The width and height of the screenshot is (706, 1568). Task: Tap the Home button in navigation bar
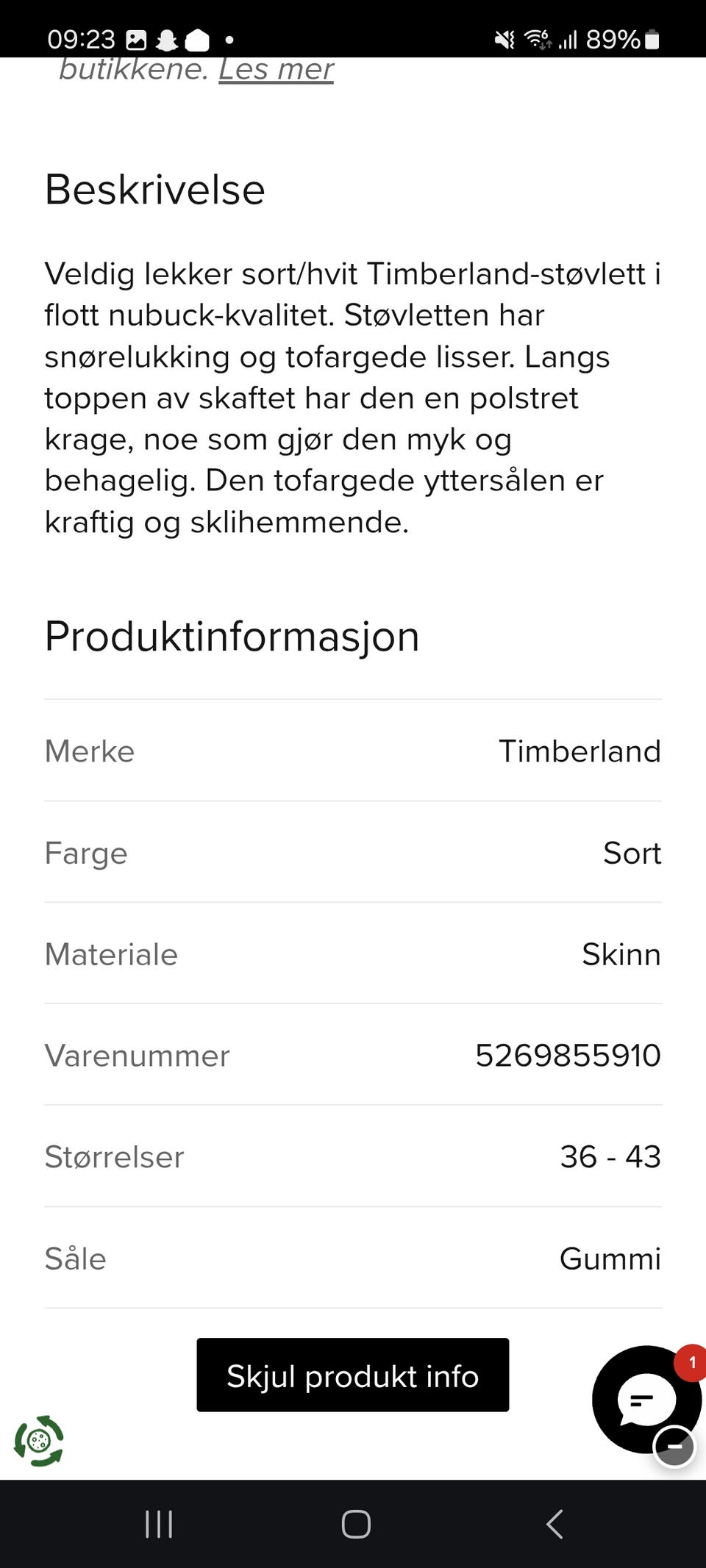click(x=355, y=1525)
